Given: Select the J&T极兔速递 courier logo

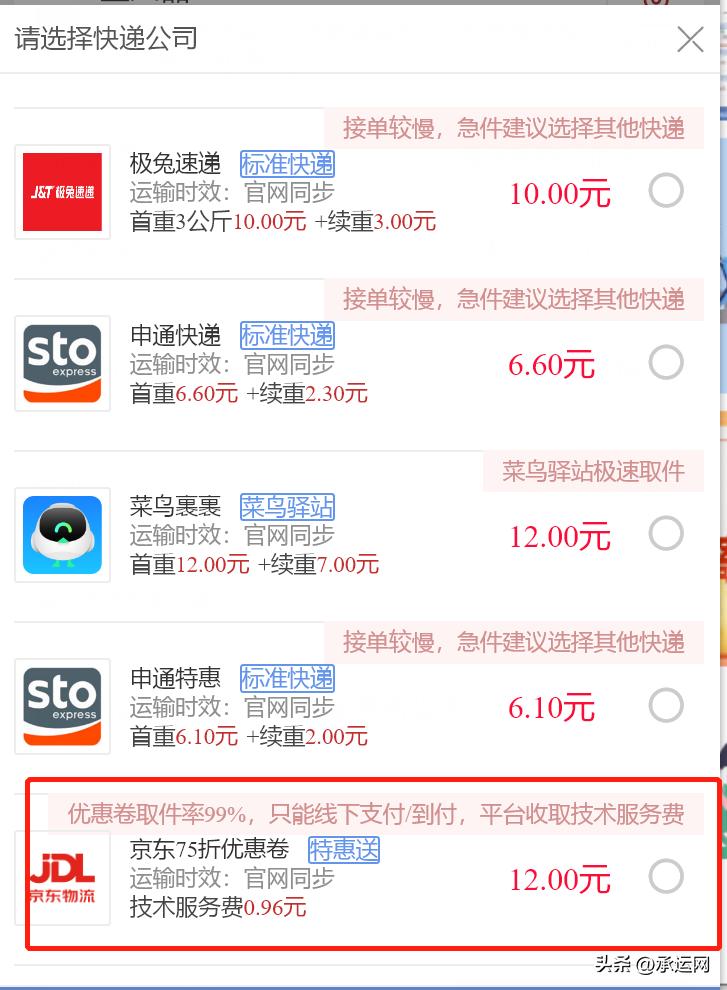Looking at the screenshot, I should (x=62, y=191).
